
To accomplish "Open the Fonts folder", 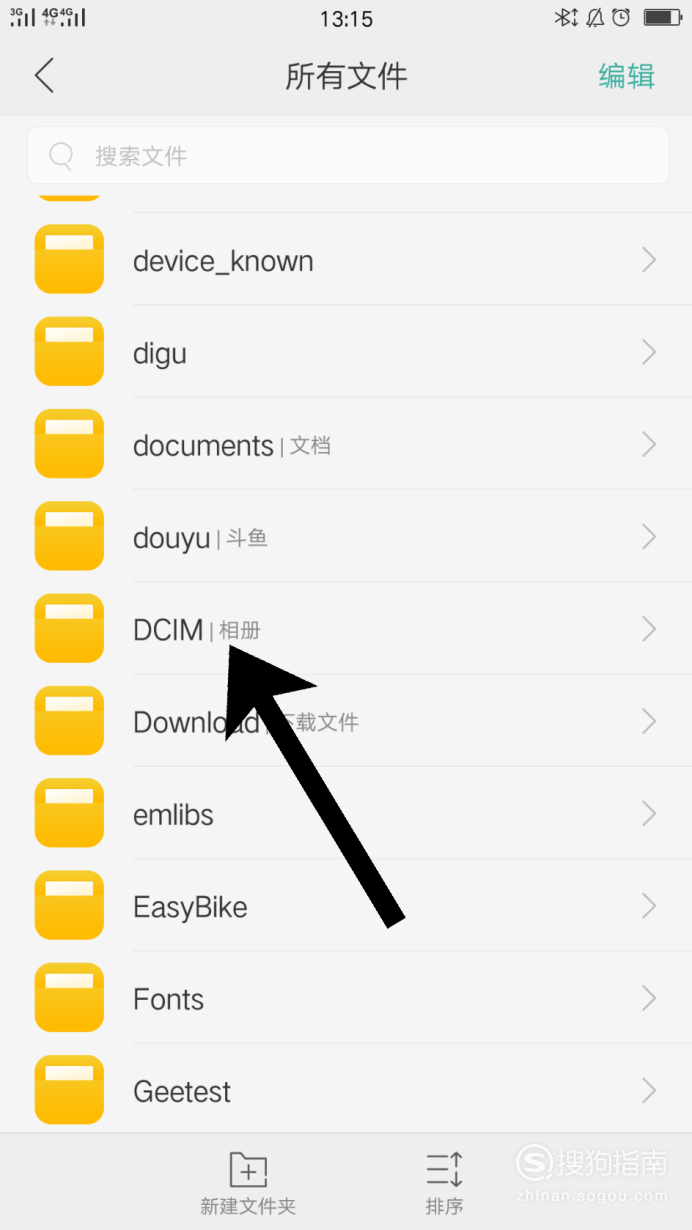I will tap(346, 998).
